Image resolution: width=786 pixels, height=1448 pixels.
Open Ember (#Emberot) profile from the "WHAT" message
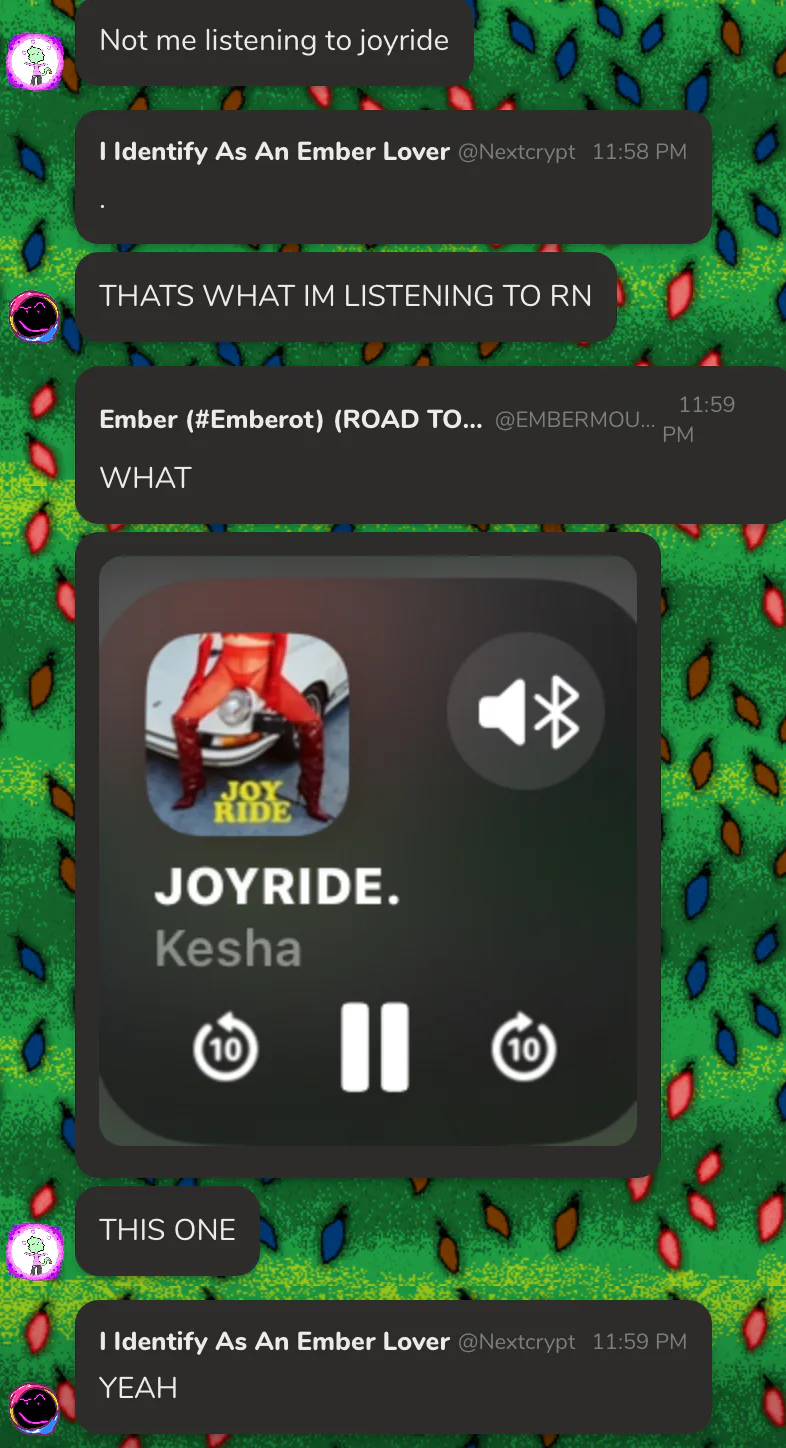[x=290, y=420]
